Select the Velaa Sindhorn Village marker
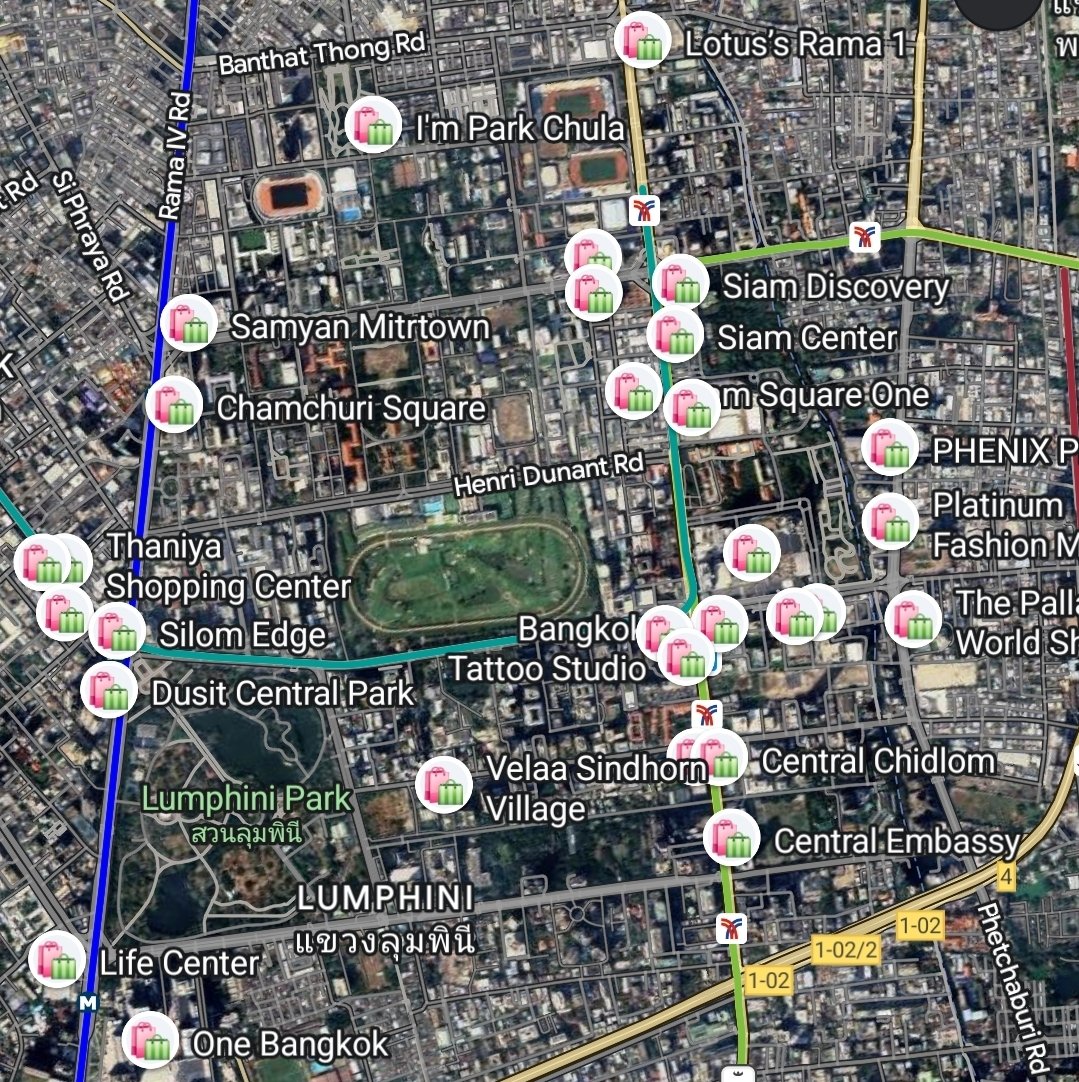This screenshot has width=1079, height=1082. (x=444, y=785)
